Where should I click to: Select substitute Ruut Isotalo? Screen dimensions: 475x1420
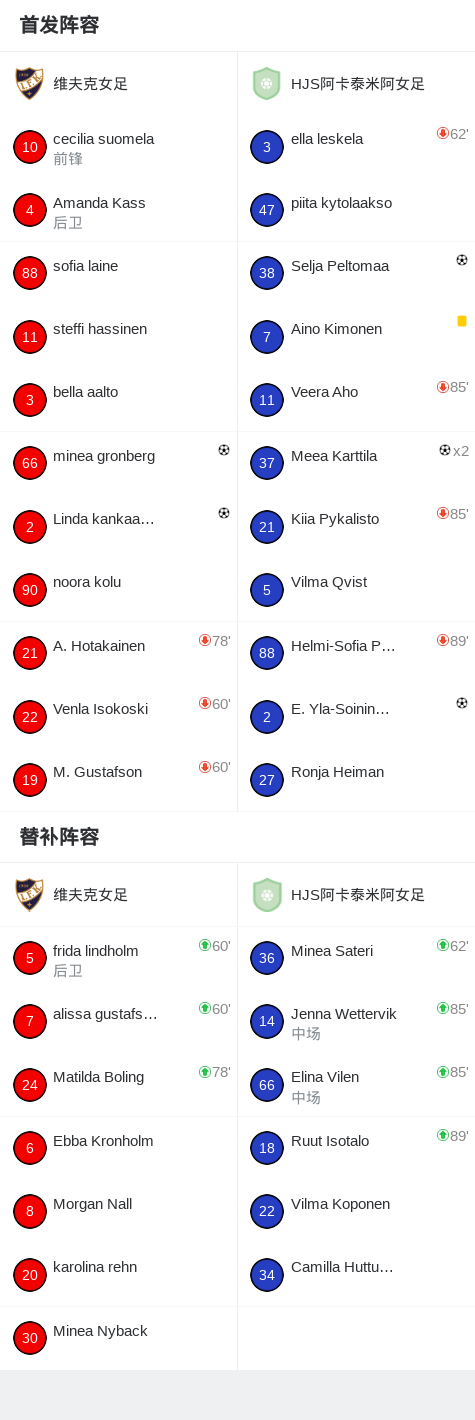[356, 1149]
